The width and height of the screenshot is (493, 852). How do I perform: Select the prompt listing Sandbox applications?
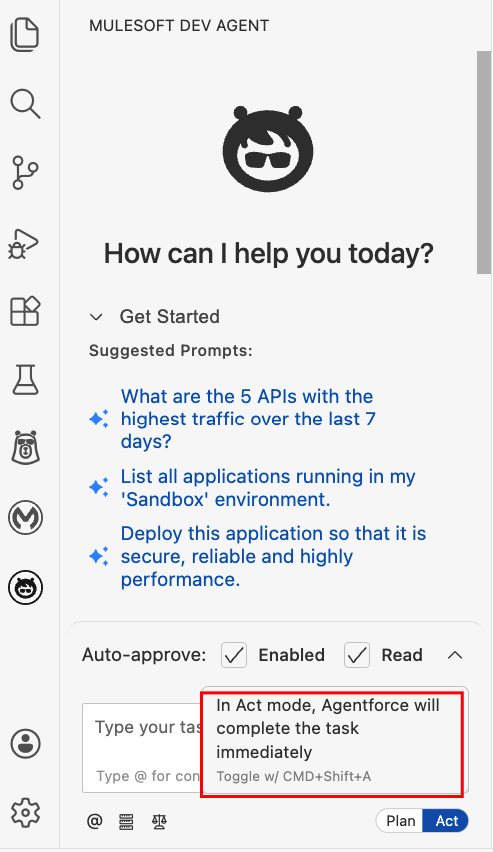(x=267, y=487)
